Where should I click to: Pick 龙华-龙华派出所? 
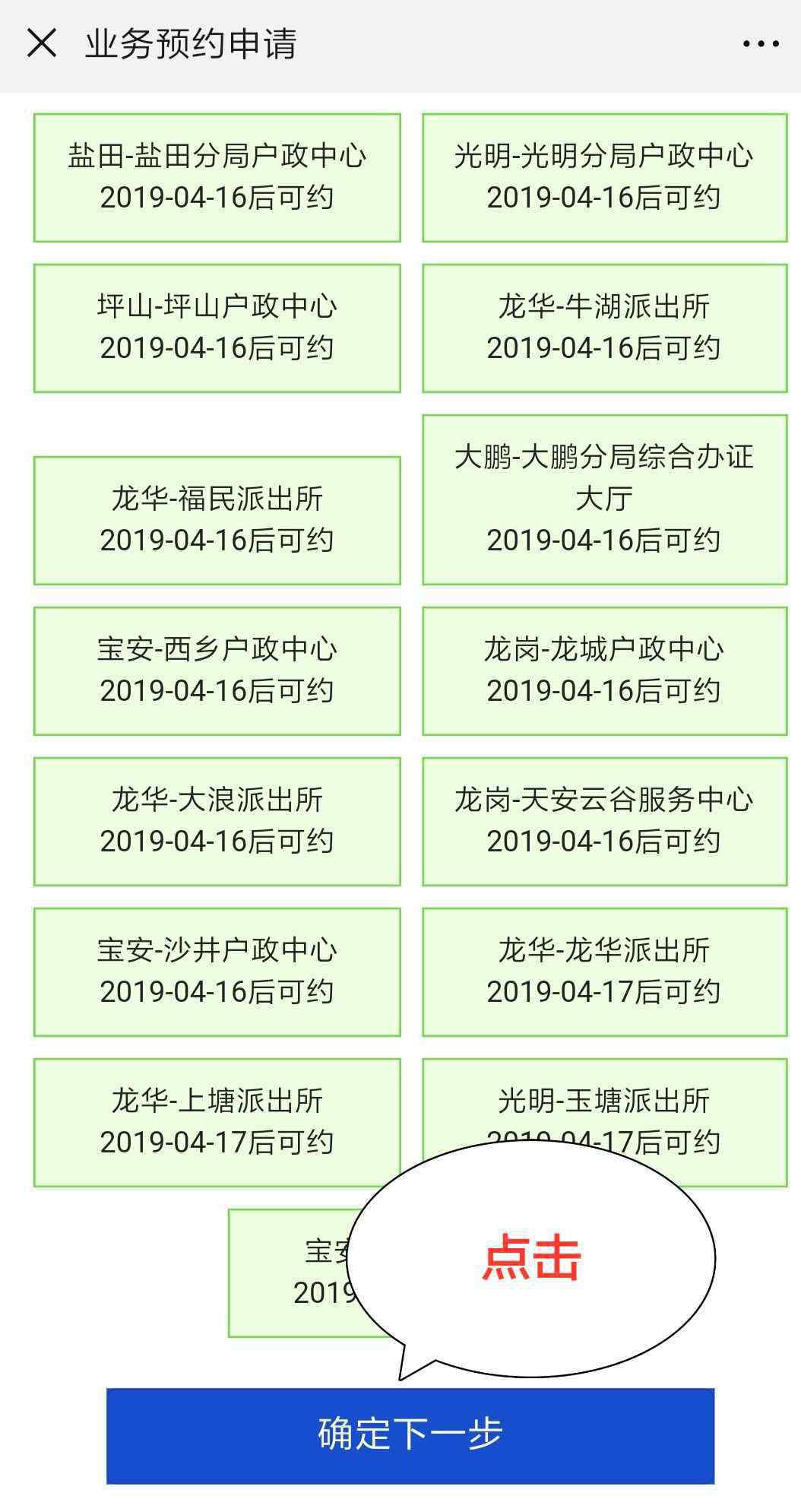605,972
